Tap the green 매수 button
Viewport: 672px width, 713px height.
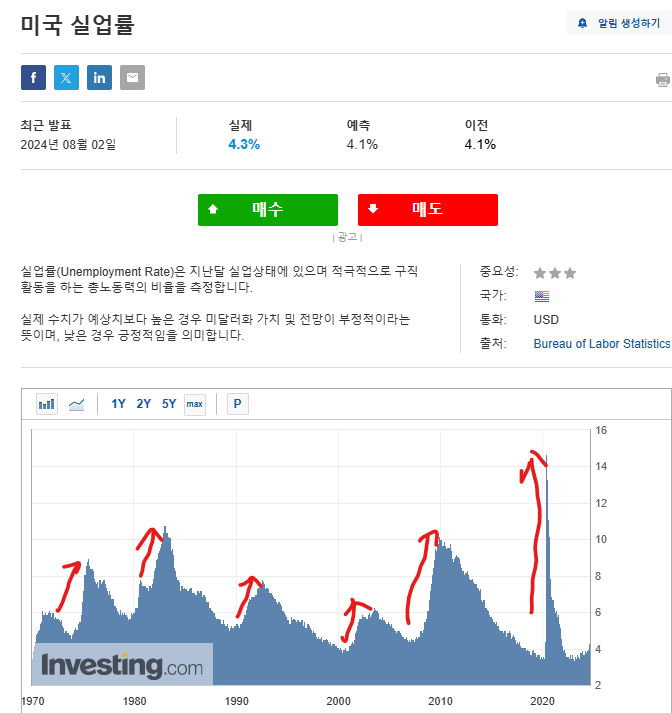267,210
